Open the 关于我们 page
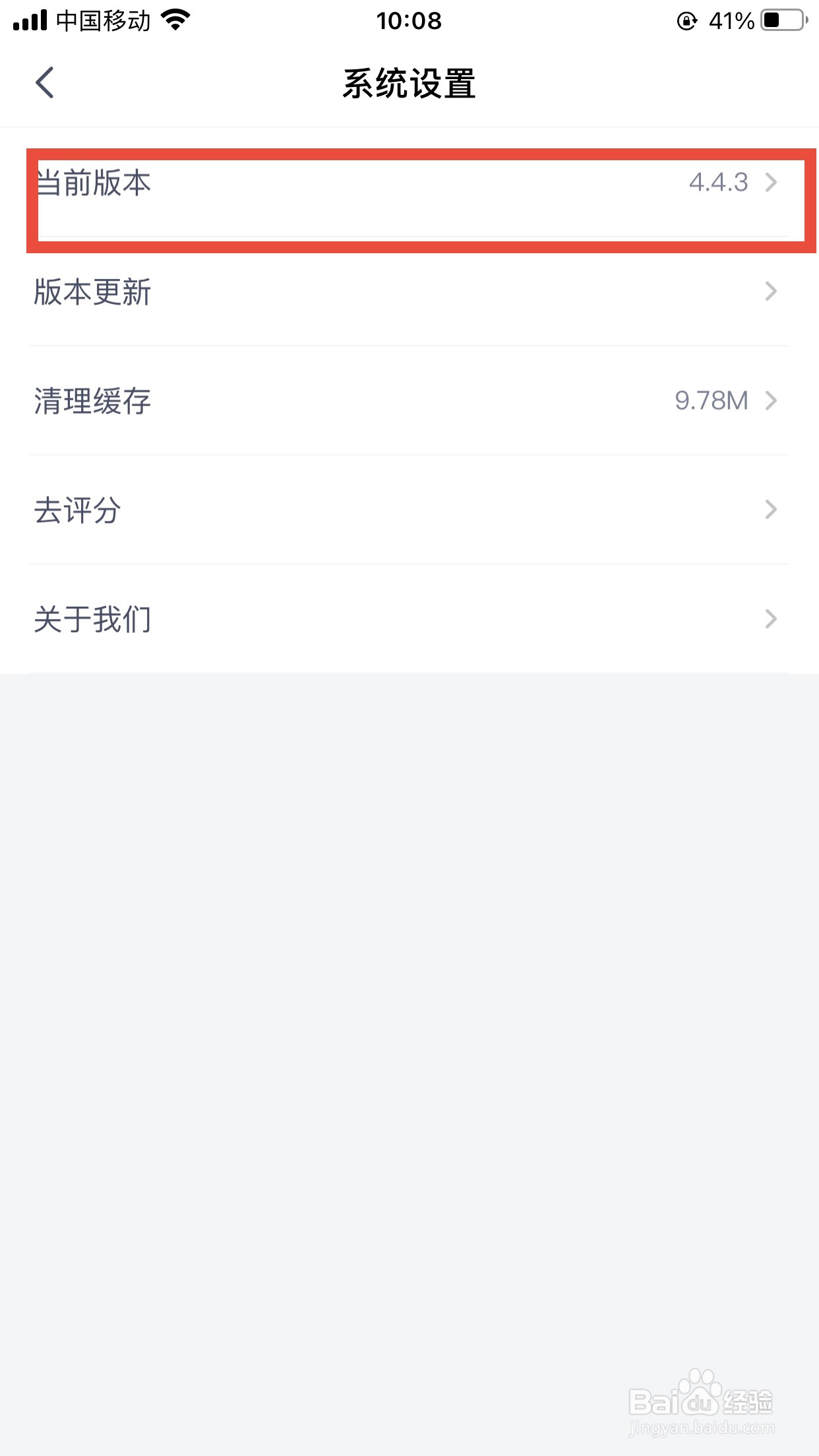 409,619
